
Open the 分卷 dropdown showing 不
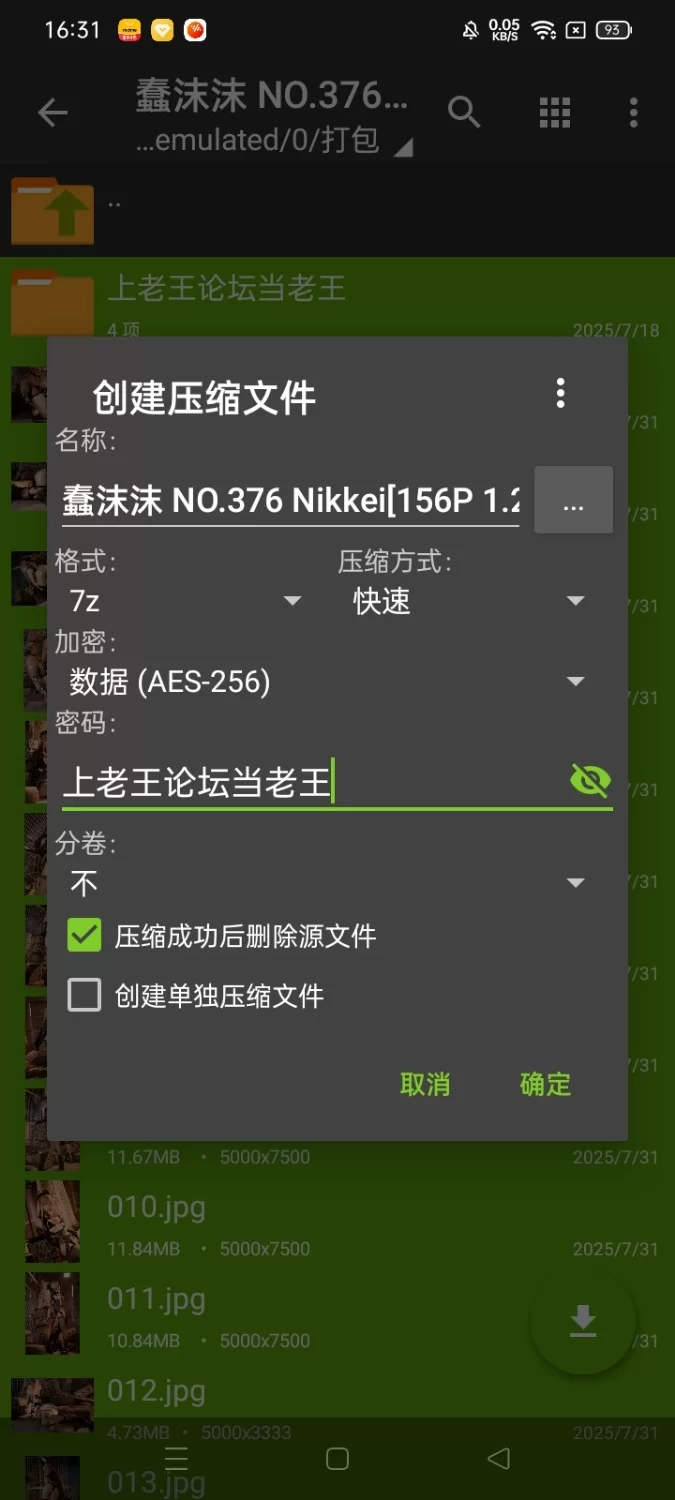325,882
